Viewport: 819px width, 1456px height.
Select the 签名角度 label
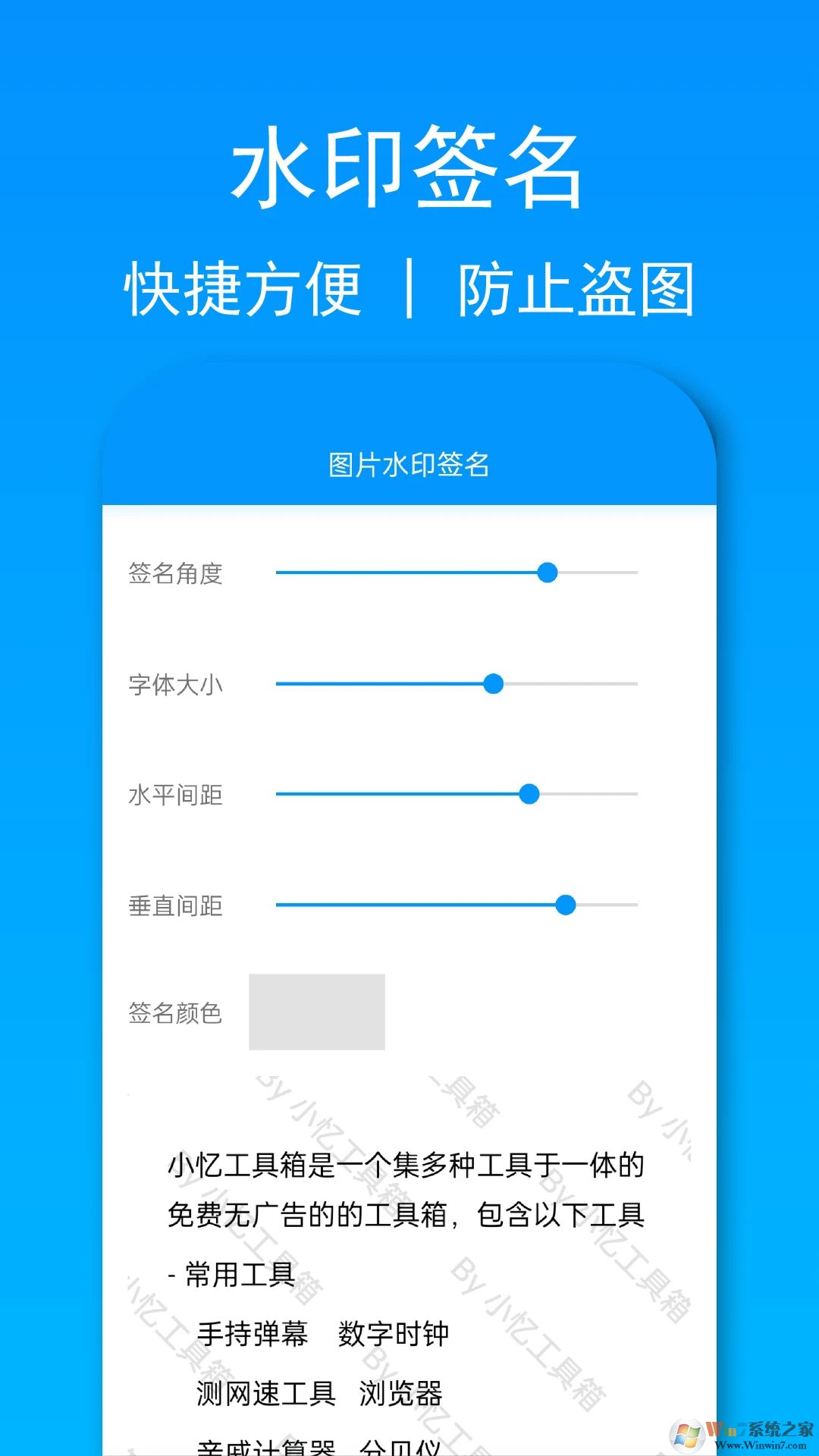click(x=176, y=573)
